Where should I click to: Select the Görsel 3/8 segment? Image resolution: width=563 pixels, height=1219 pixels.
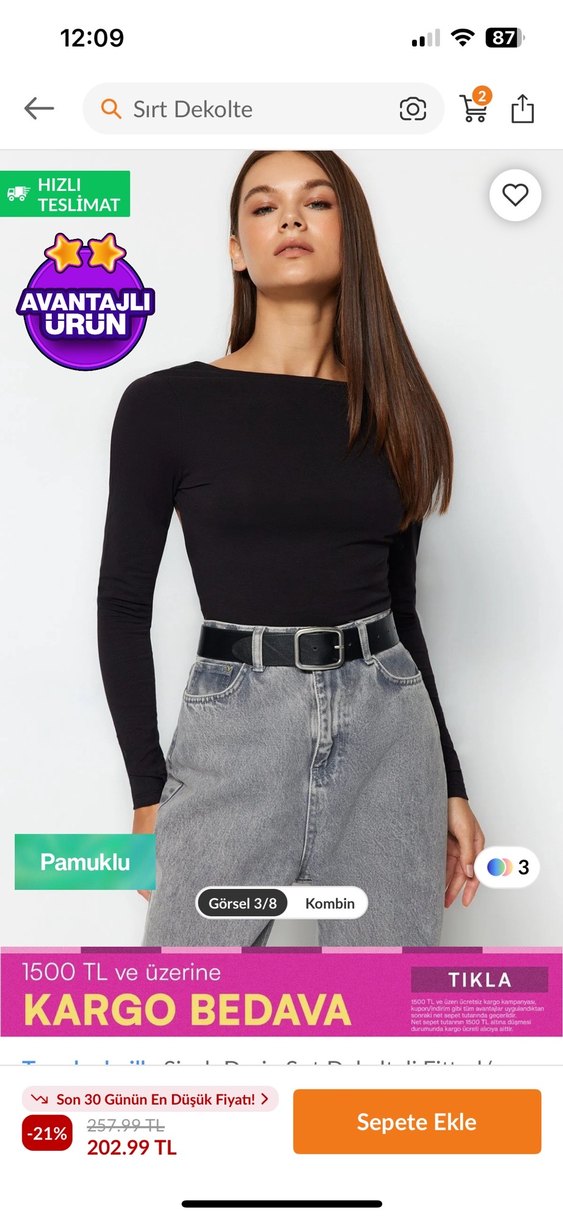pos(243,903)
